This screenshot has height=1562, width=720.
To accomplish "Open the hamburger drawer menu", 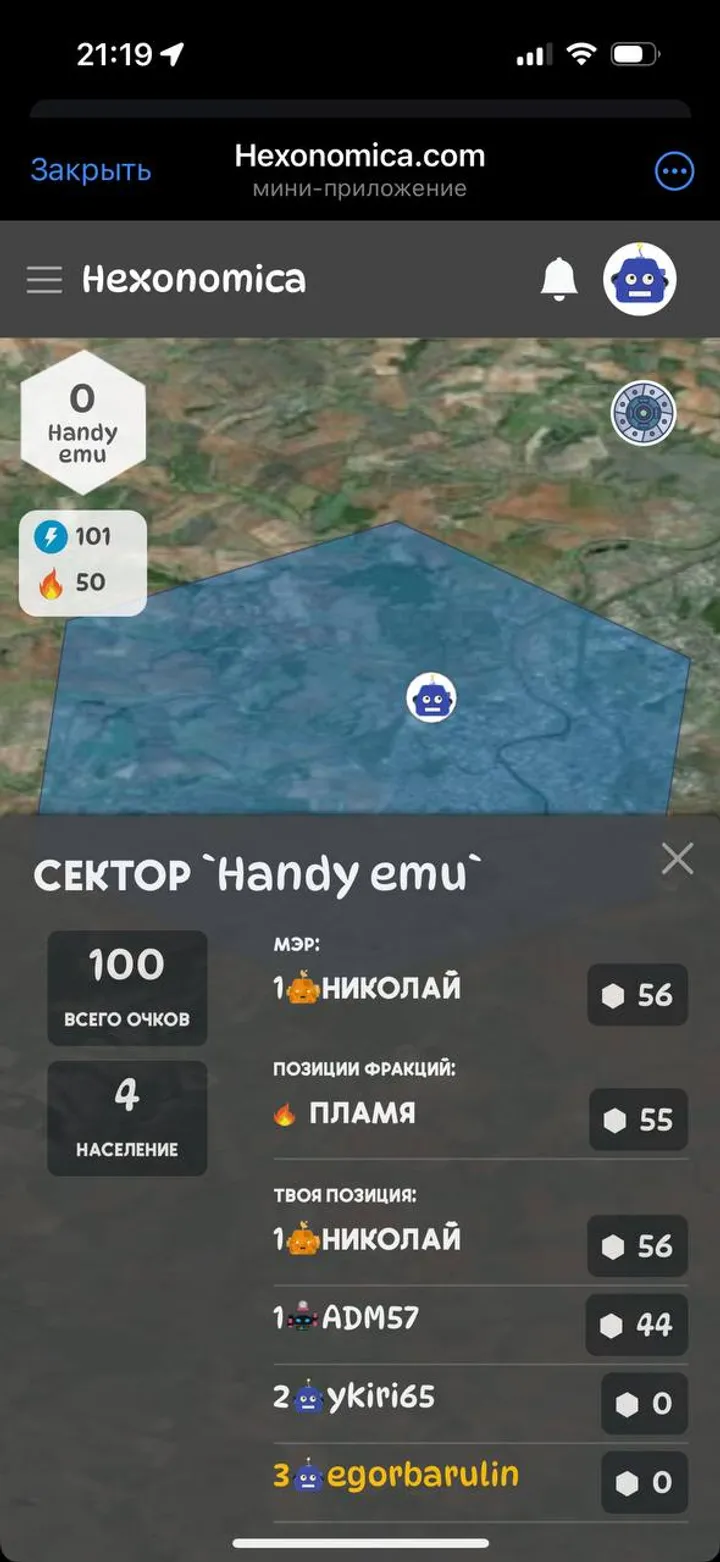I will tap(44, 280).
